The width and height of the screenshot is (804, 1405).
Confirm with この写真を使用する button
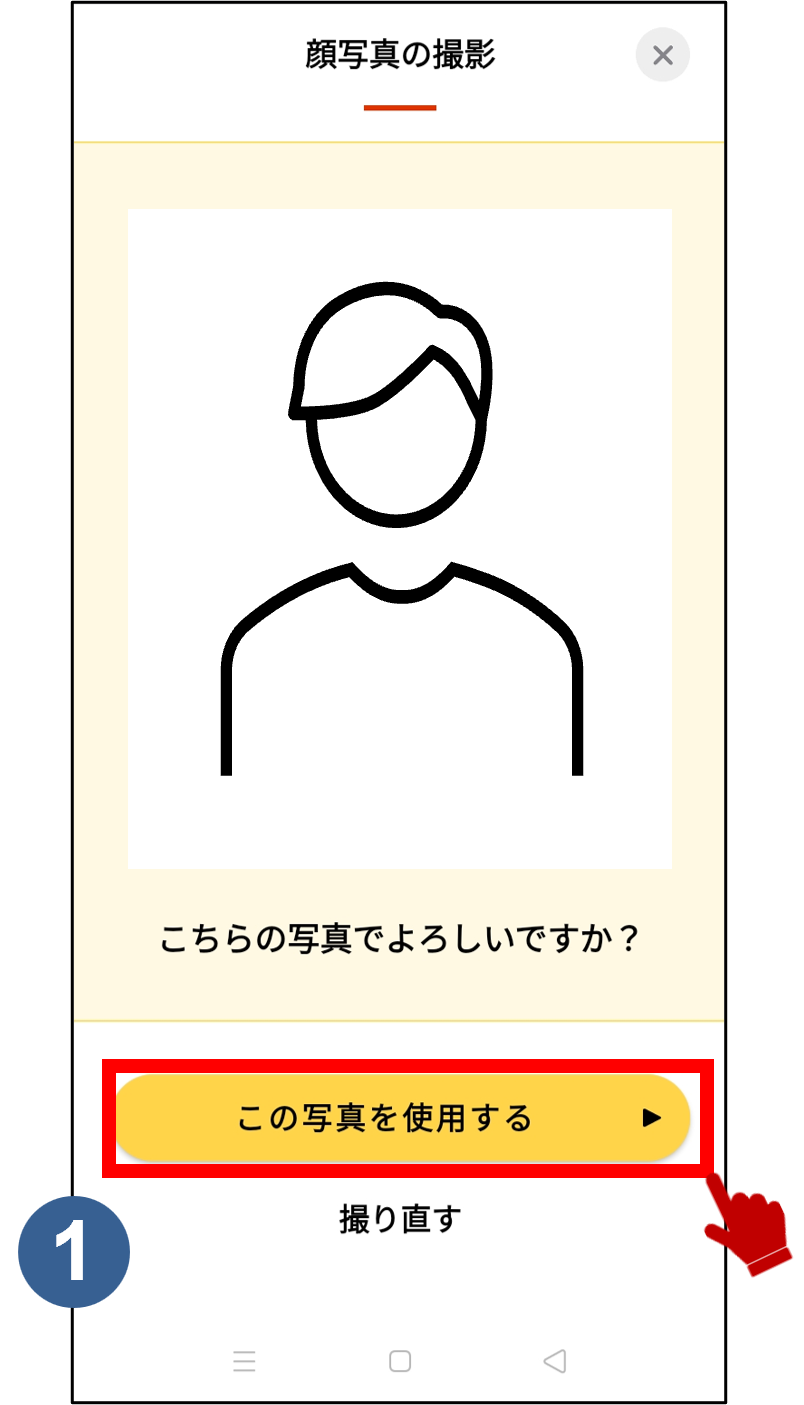[402, 1117]
